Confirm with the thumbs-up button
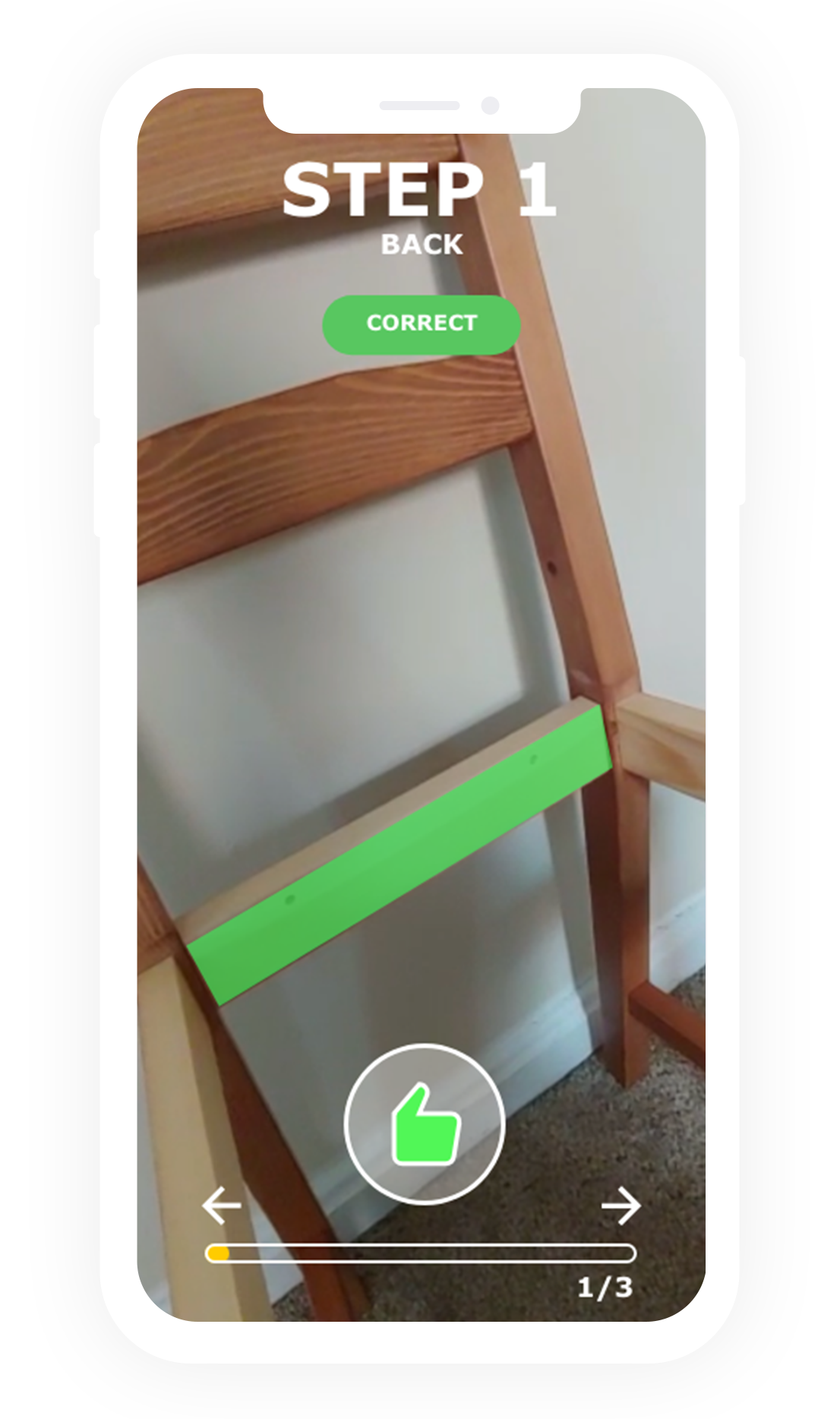 coord(424,1124)
